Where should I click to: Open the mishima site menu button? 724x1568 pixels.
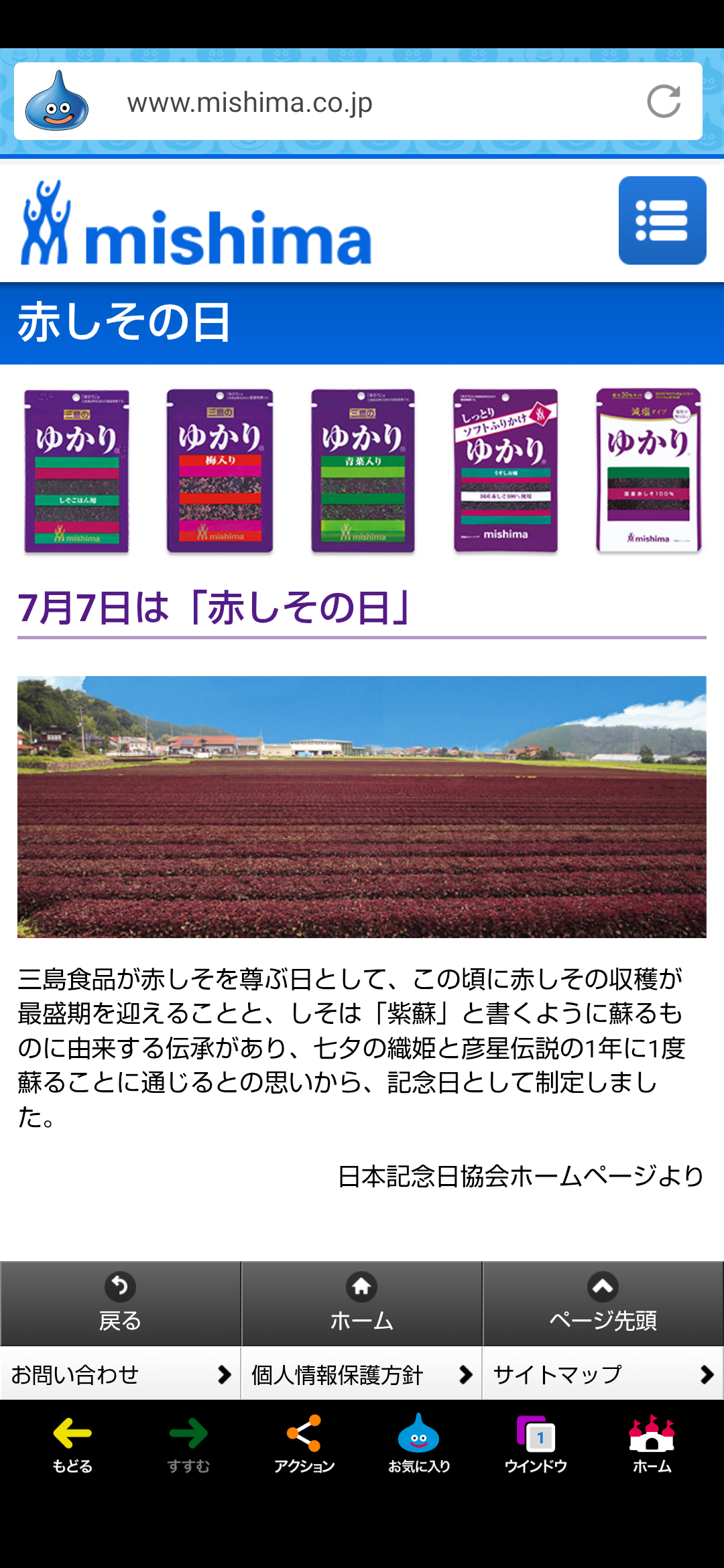(662, 220)
